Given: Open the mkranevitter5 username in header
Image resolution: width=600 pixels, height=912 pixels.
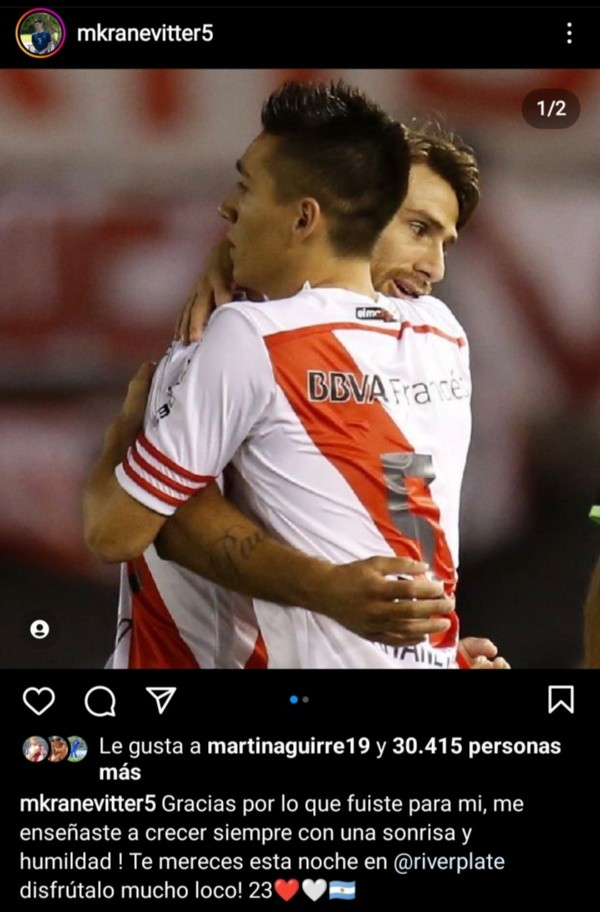Looking at the screenshot, I should [x=145, y=33].
